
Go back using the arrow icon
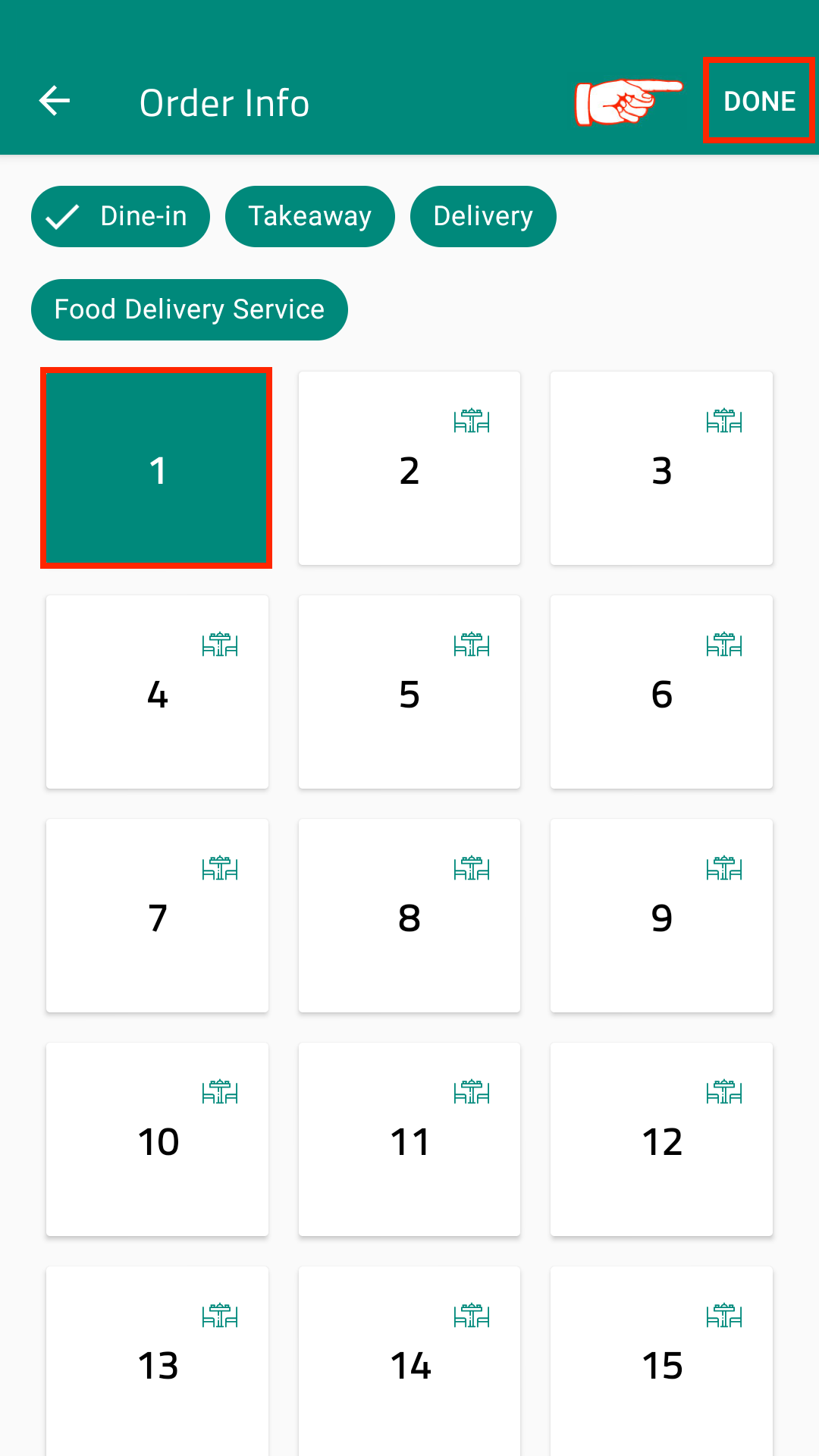click(55, 101)
